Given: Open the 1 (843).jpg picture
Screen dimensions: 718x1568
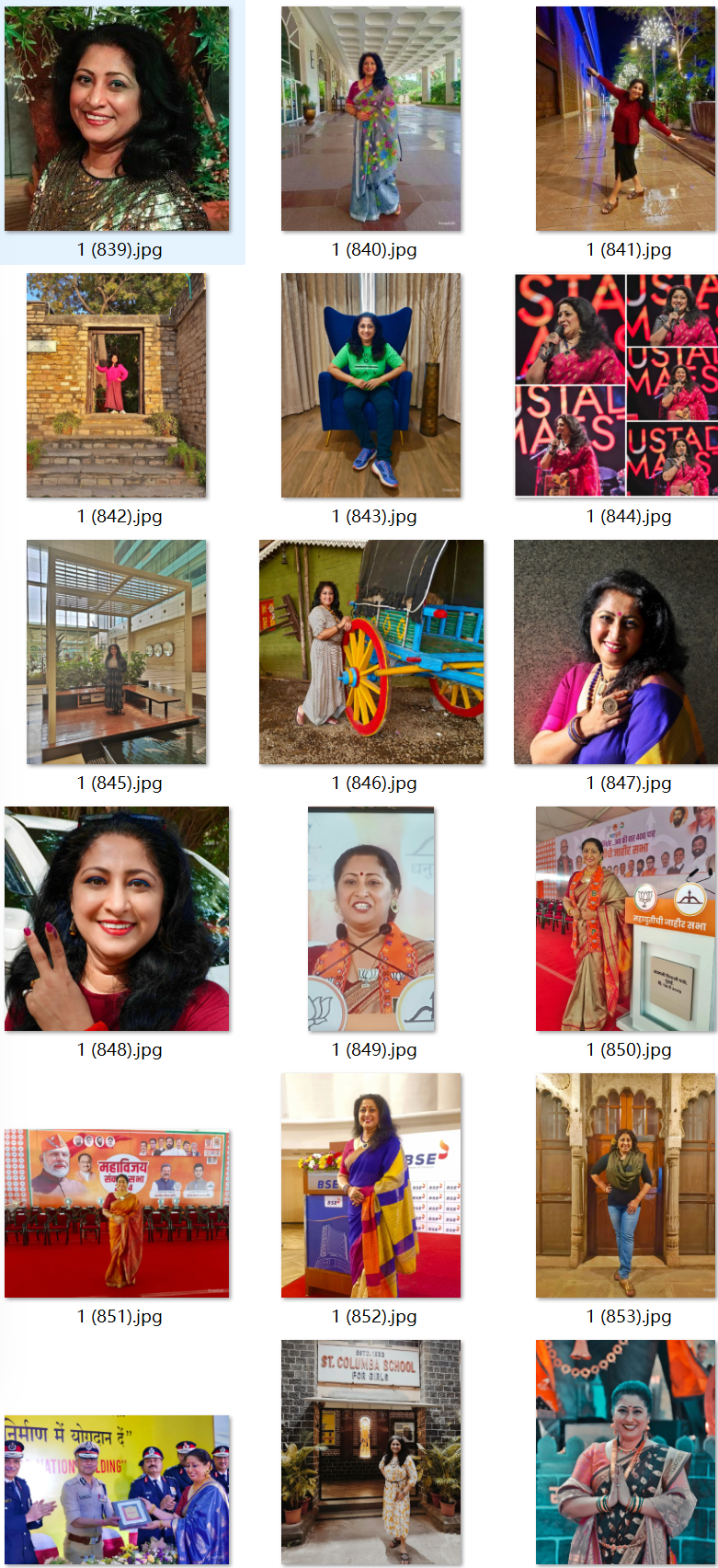Looking at the screenshot, I should click(371, 386).
